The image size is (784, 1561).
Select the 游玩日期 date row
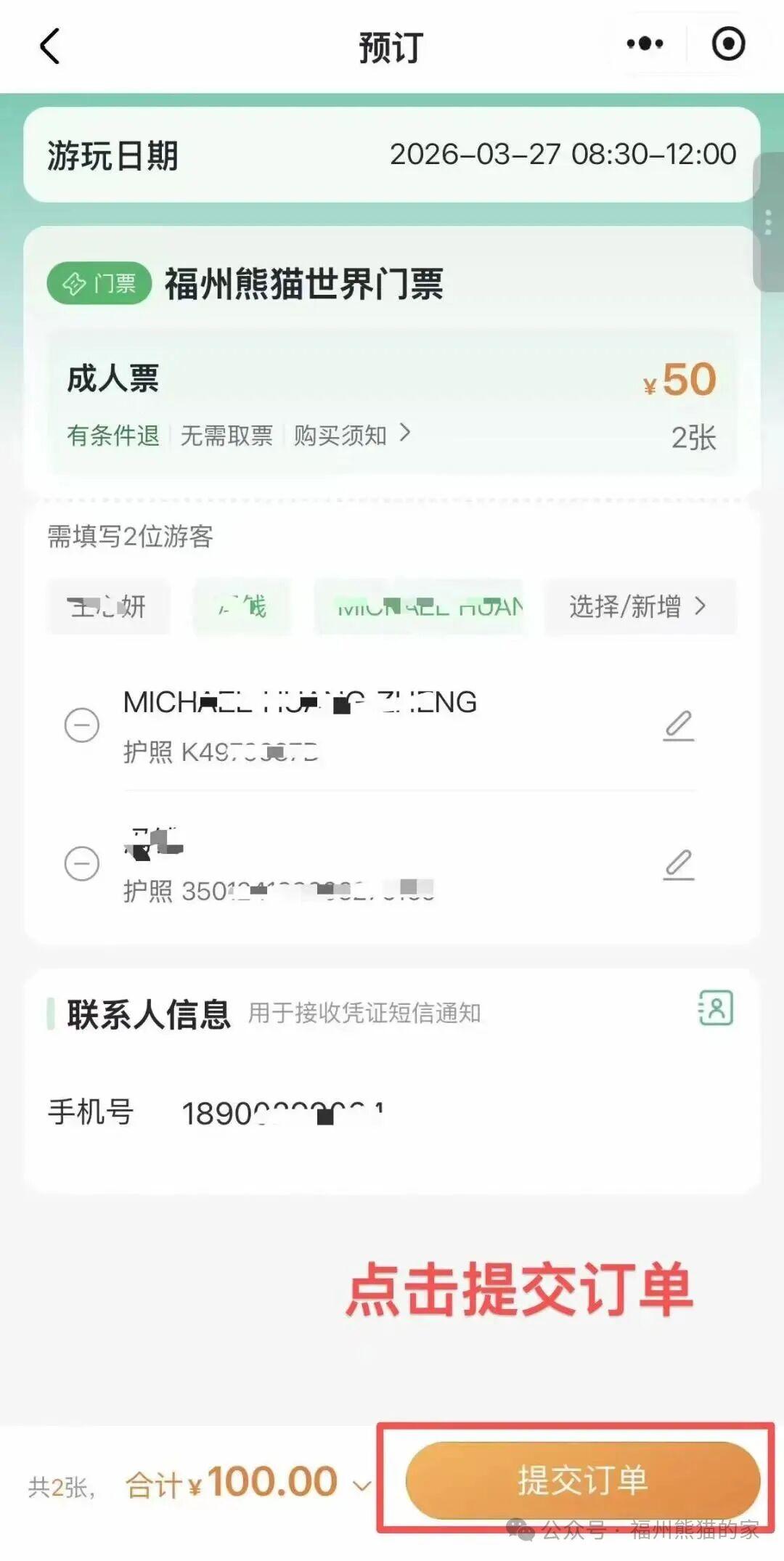392,152
